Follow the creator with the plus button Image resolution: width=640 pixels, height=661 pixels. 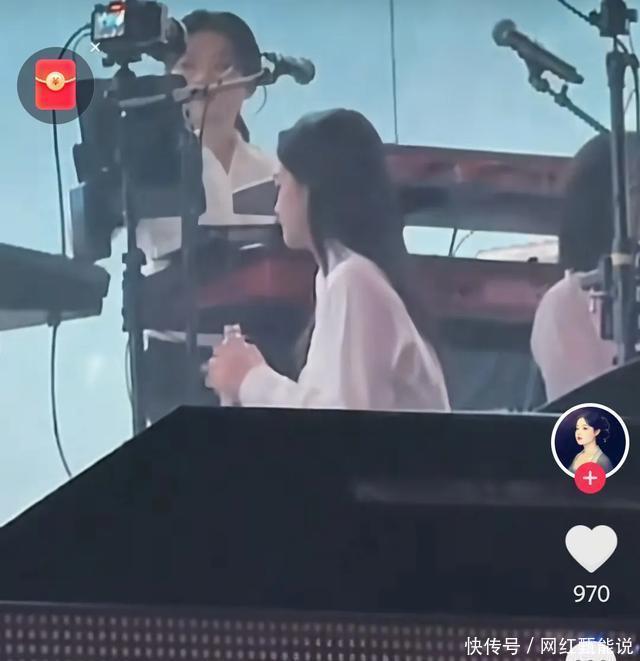590,478
